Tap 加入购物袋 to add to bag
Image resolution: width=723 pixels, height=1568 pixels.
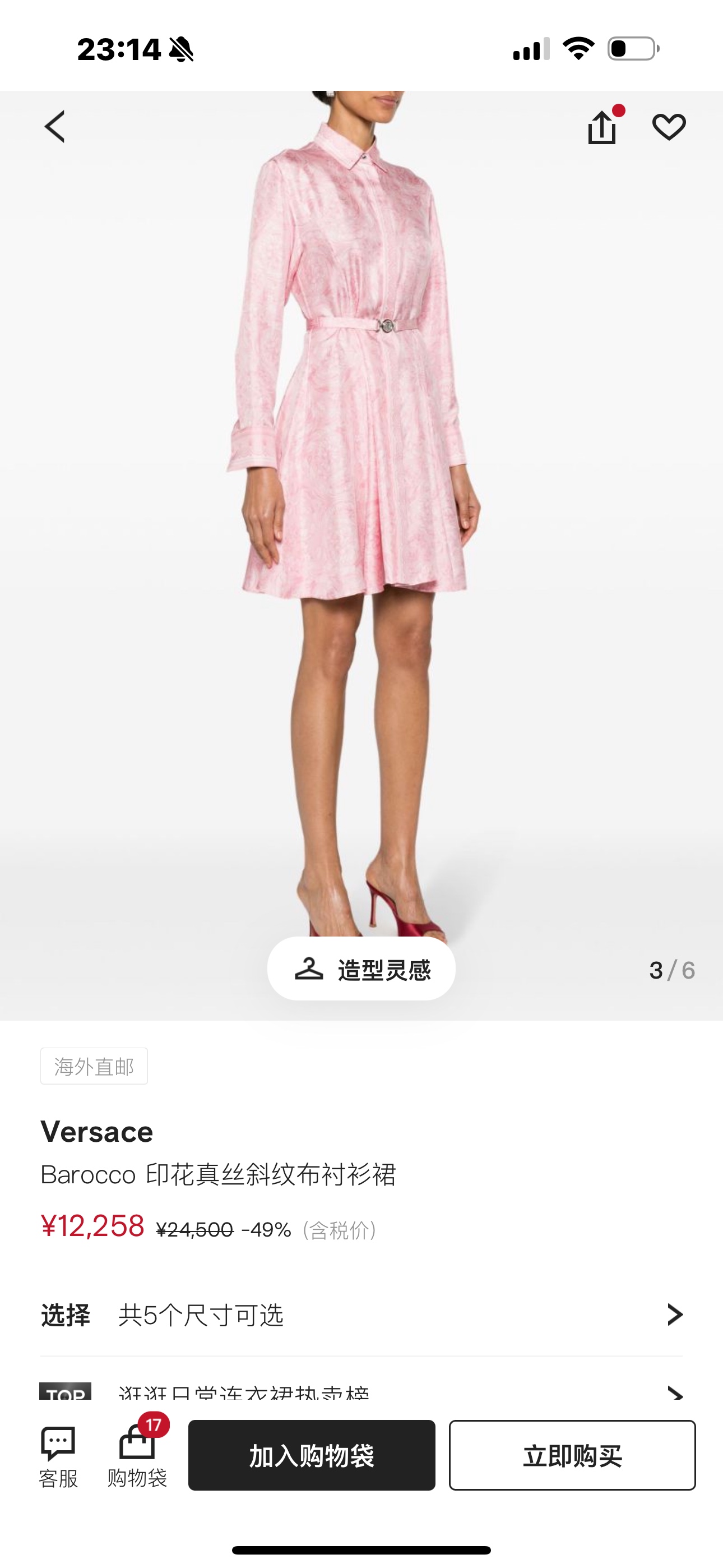coord(312,1455)
